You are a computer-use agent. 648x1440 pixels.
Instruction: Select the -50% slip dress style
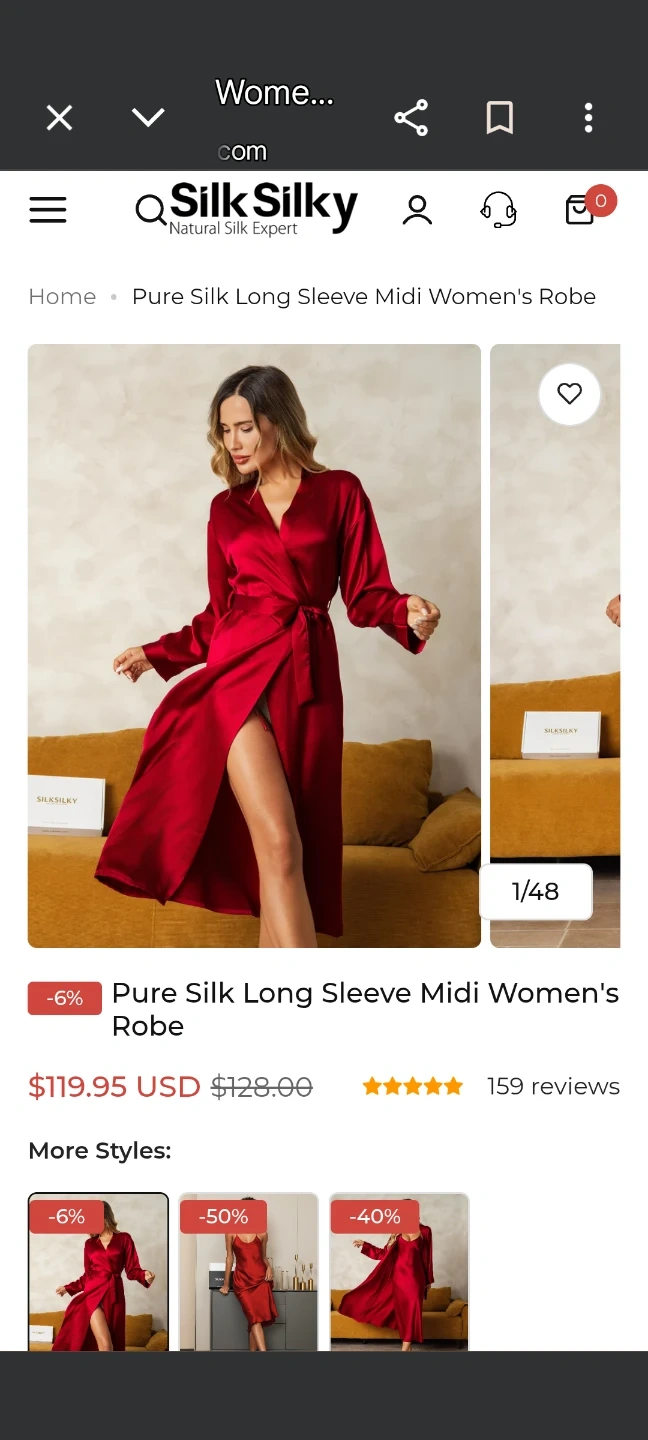click(248, 1272)
